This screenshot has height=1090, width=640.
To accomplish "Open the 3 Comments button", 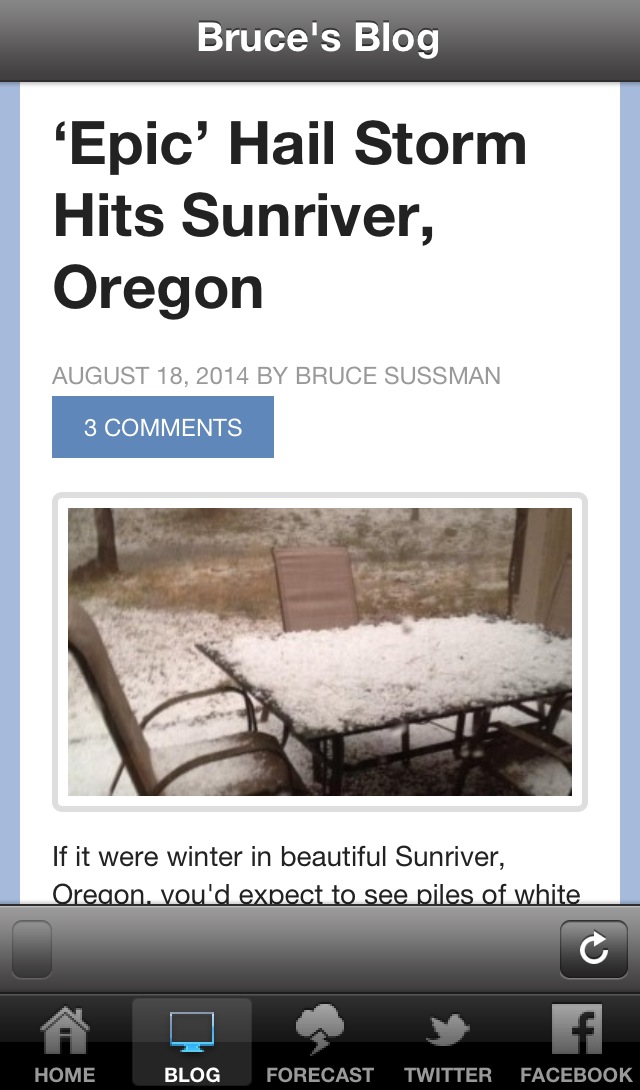I will [x=163, y=427].
